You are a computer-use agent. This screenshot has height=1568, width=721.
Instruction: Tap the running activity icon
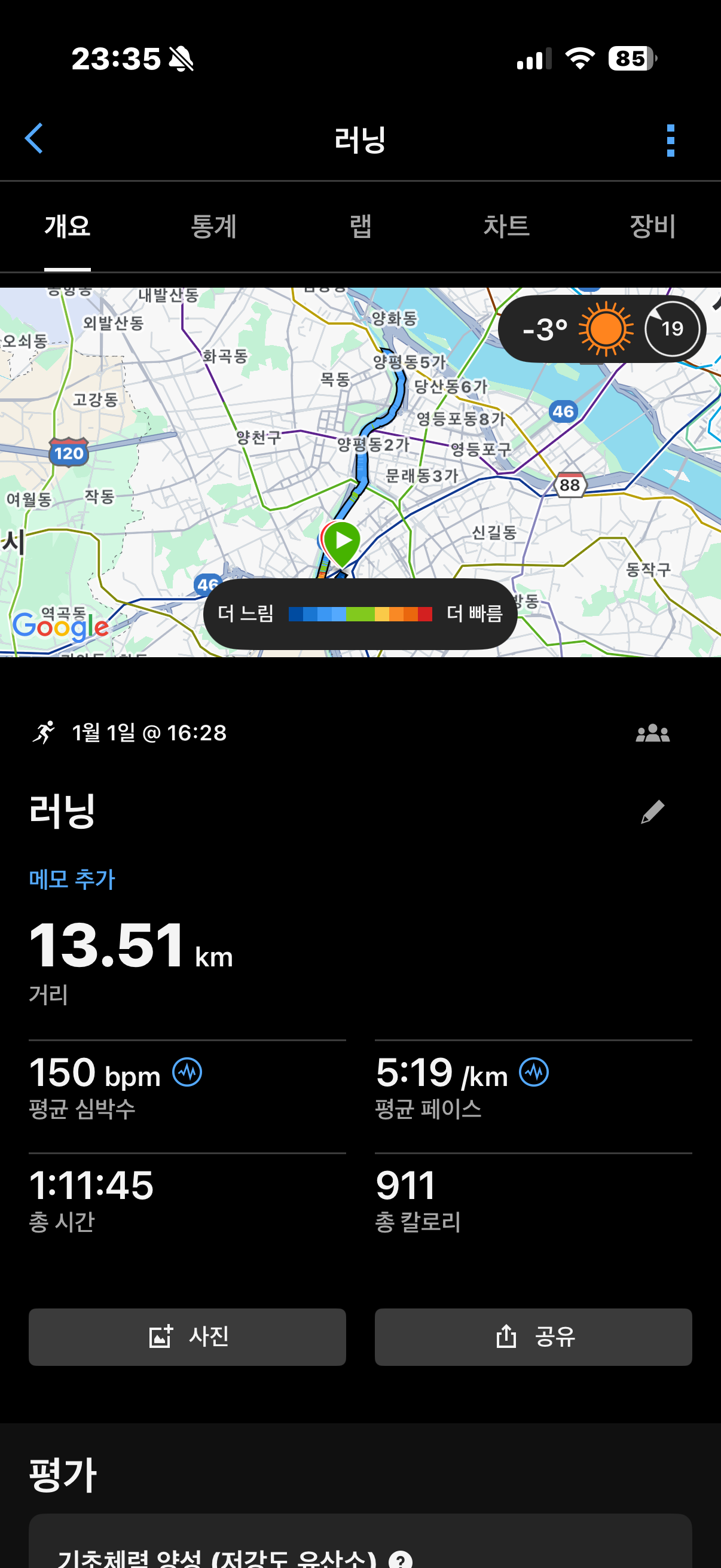[44, 733]
